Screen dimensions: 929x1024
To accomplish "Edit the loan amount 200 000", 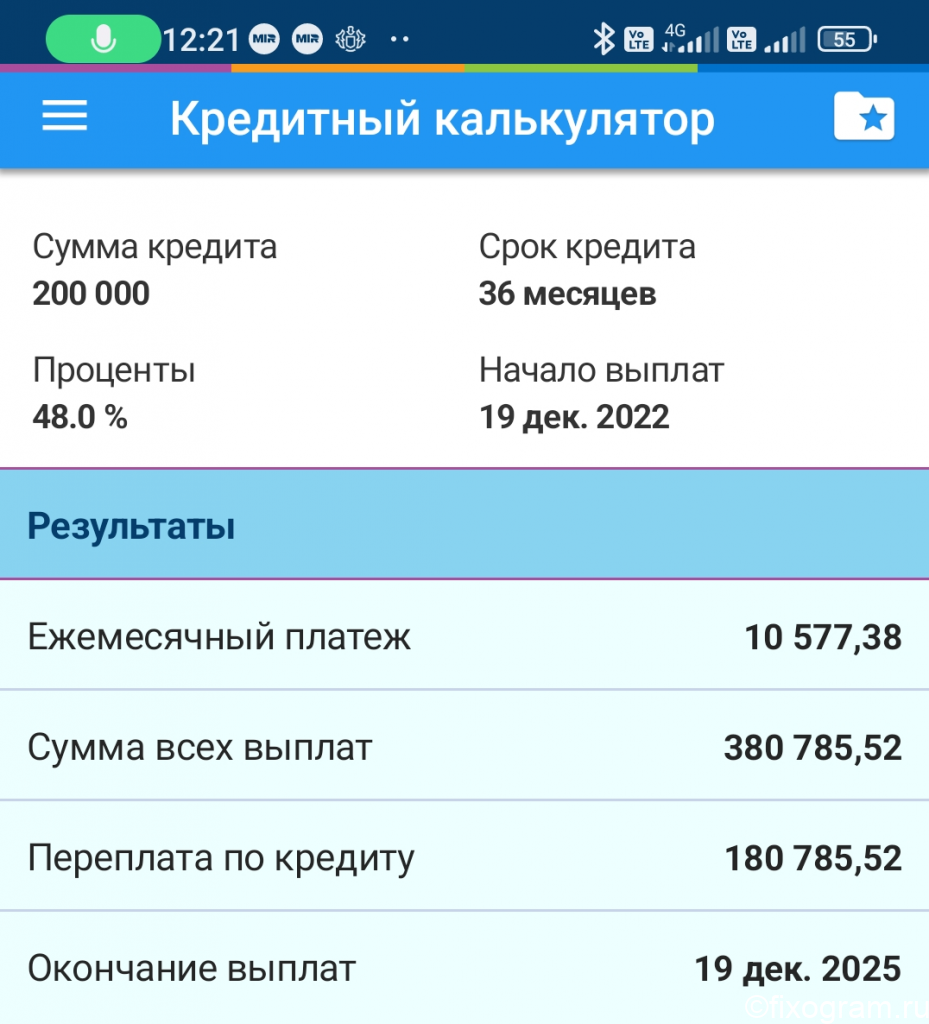I will (91, 293).
